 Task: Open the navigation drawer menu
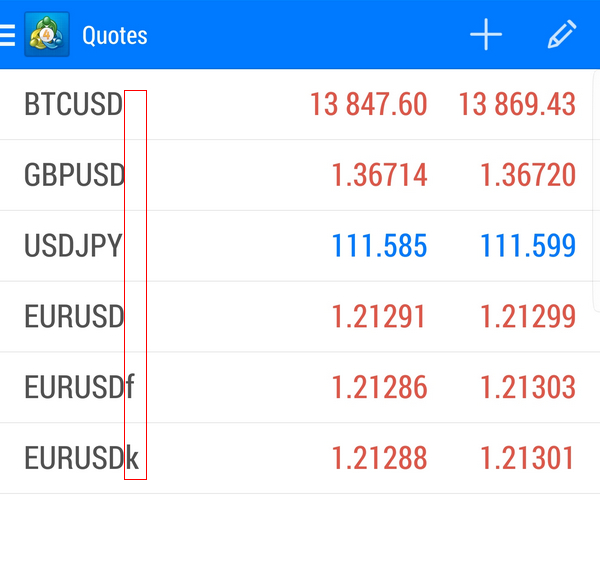tap(8, 35)
